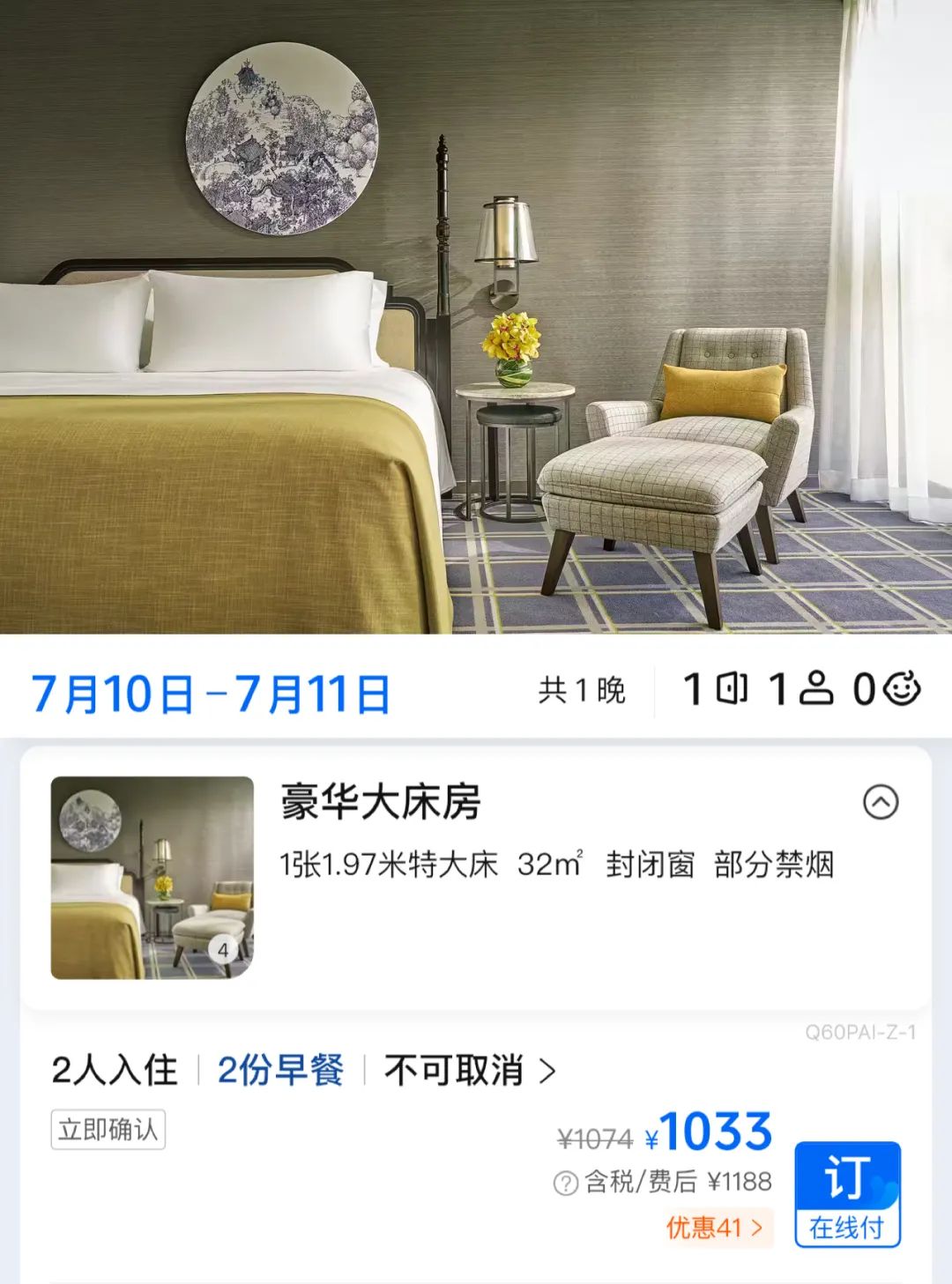View the large hotel room photo
The height and width of the screenshot is (1284, 952).
476,317
